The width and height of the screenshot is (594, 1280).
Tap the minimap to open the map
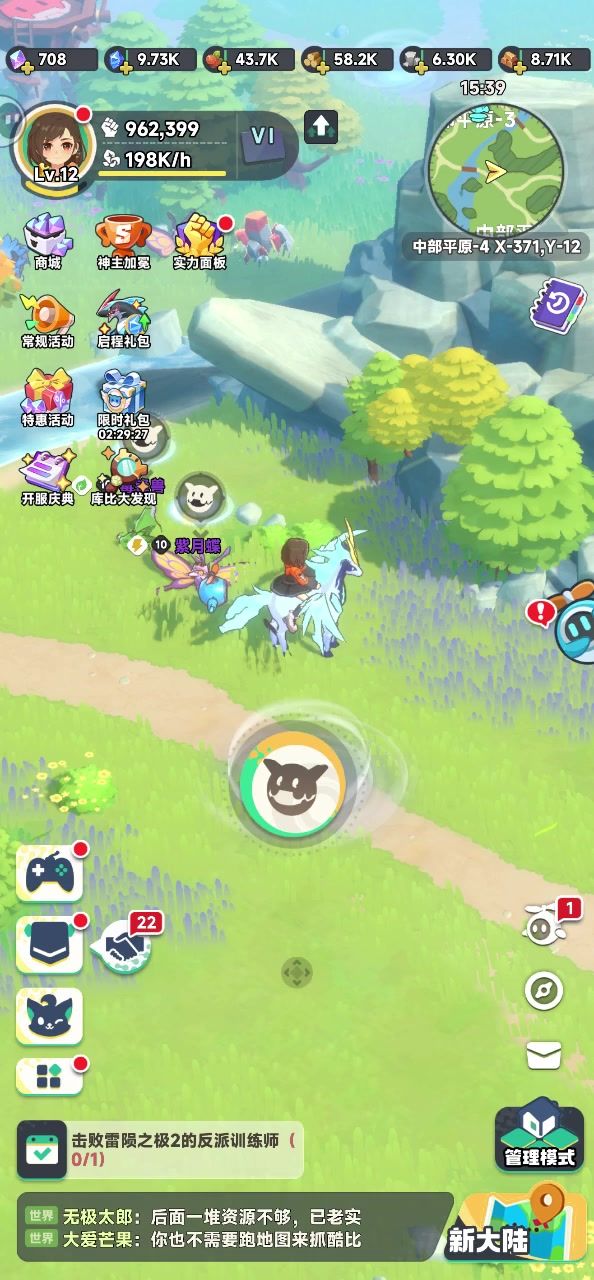(x=495, y=169)
